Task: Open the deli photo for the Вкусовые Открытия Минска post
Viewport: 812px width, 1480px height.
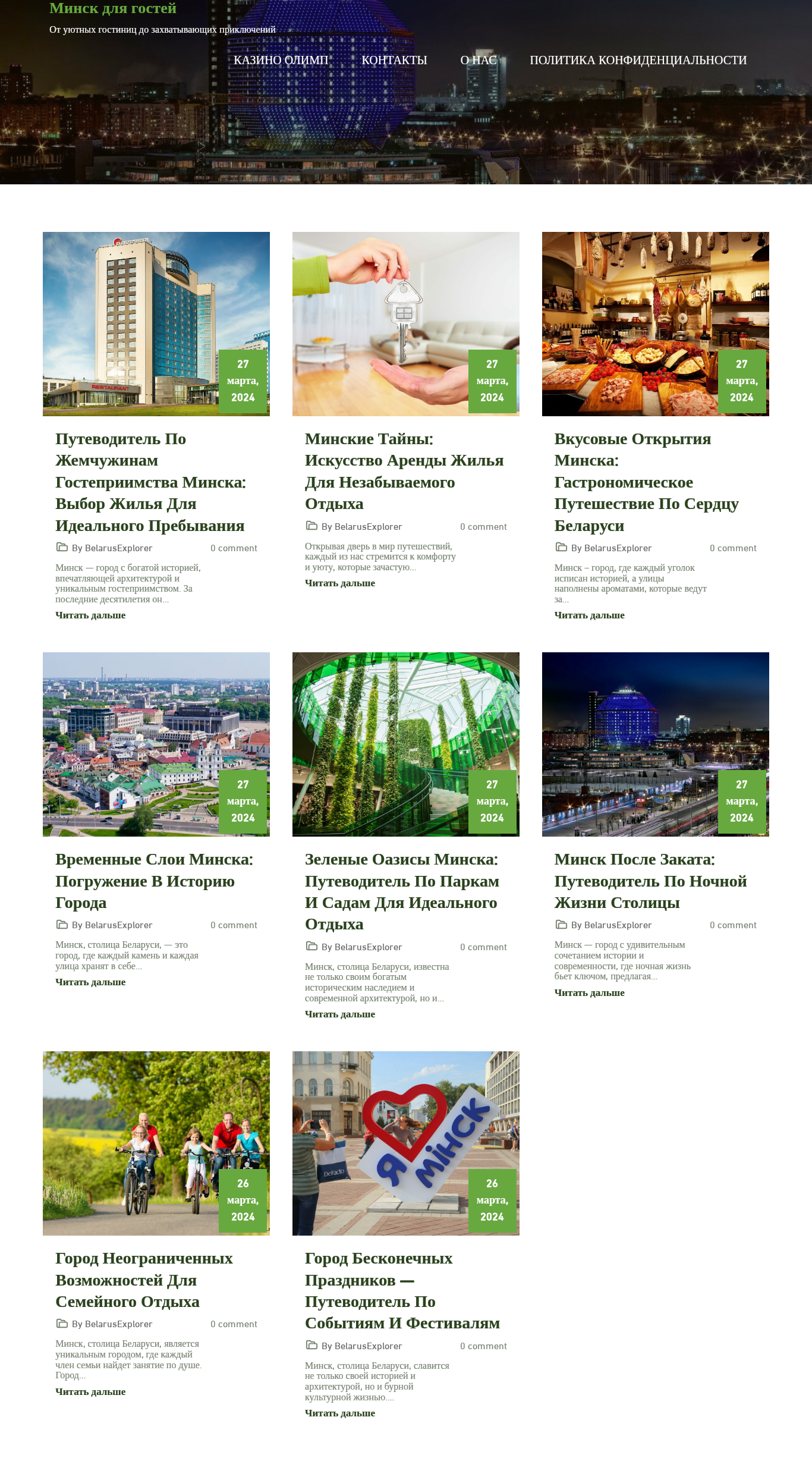Action: tap(656, 324)
